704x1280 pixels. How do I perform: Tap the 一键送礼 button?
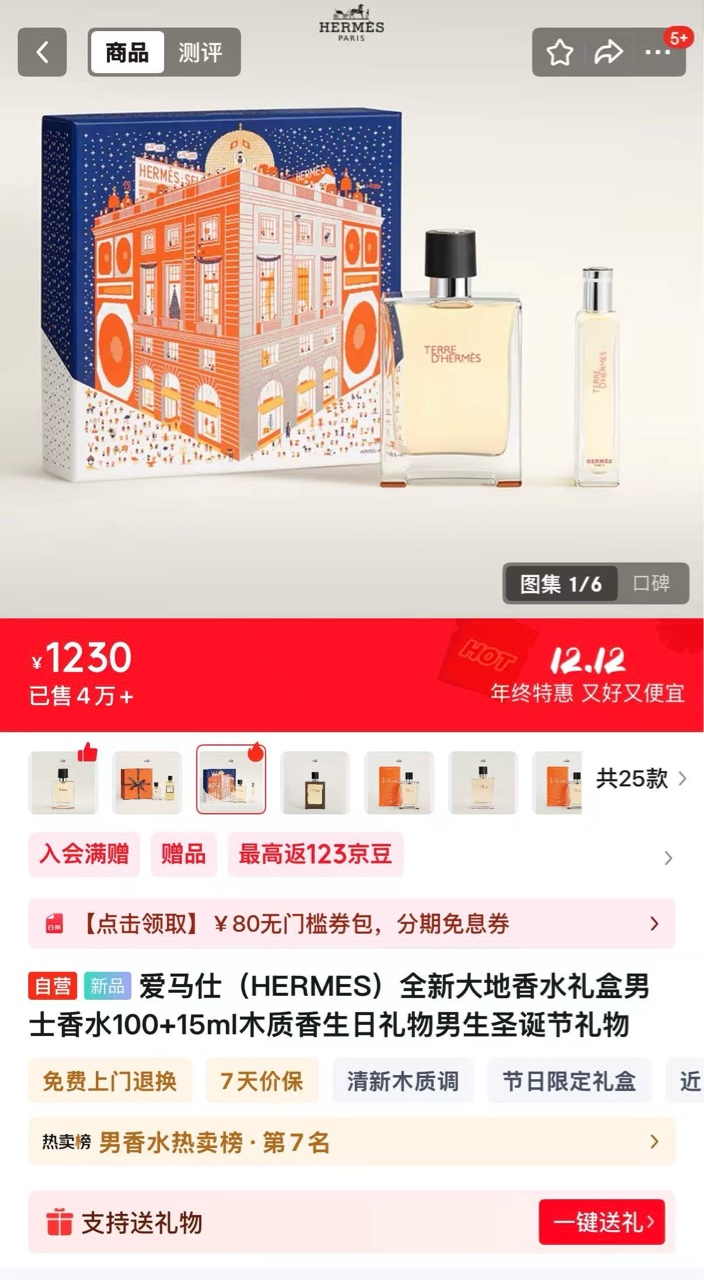click(x=601, y=1222)
